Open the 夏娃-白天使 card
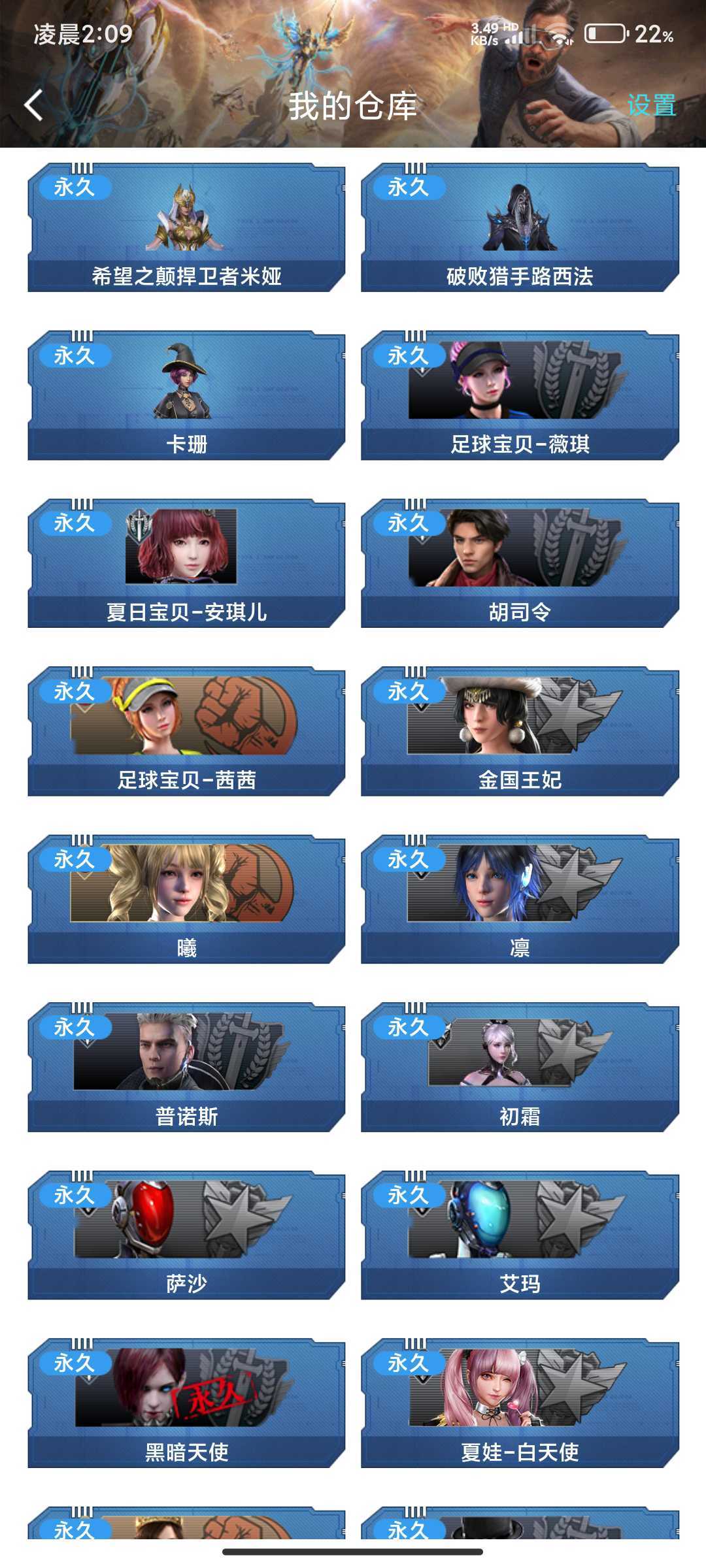706x1568 pixels. click(520, 1403)
